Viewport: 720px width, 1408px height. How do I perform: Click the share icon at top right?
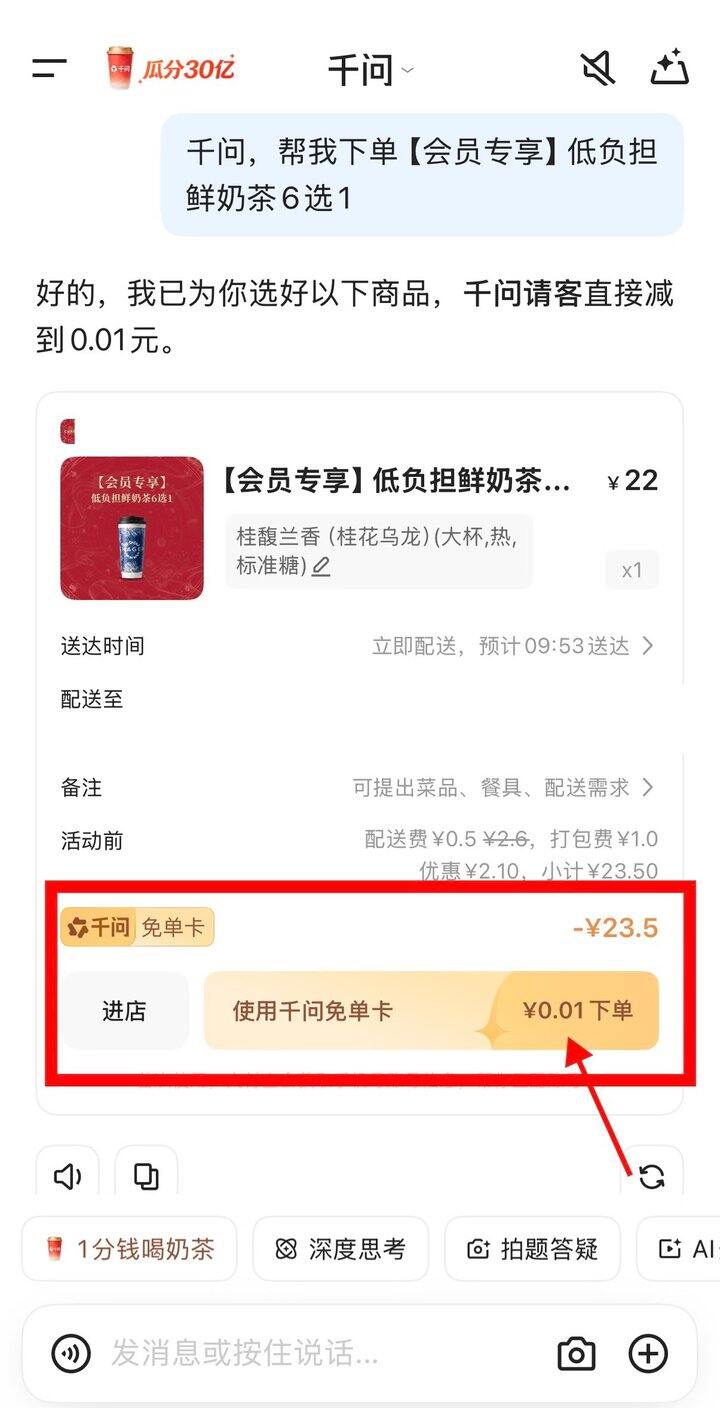pos(671,68)
